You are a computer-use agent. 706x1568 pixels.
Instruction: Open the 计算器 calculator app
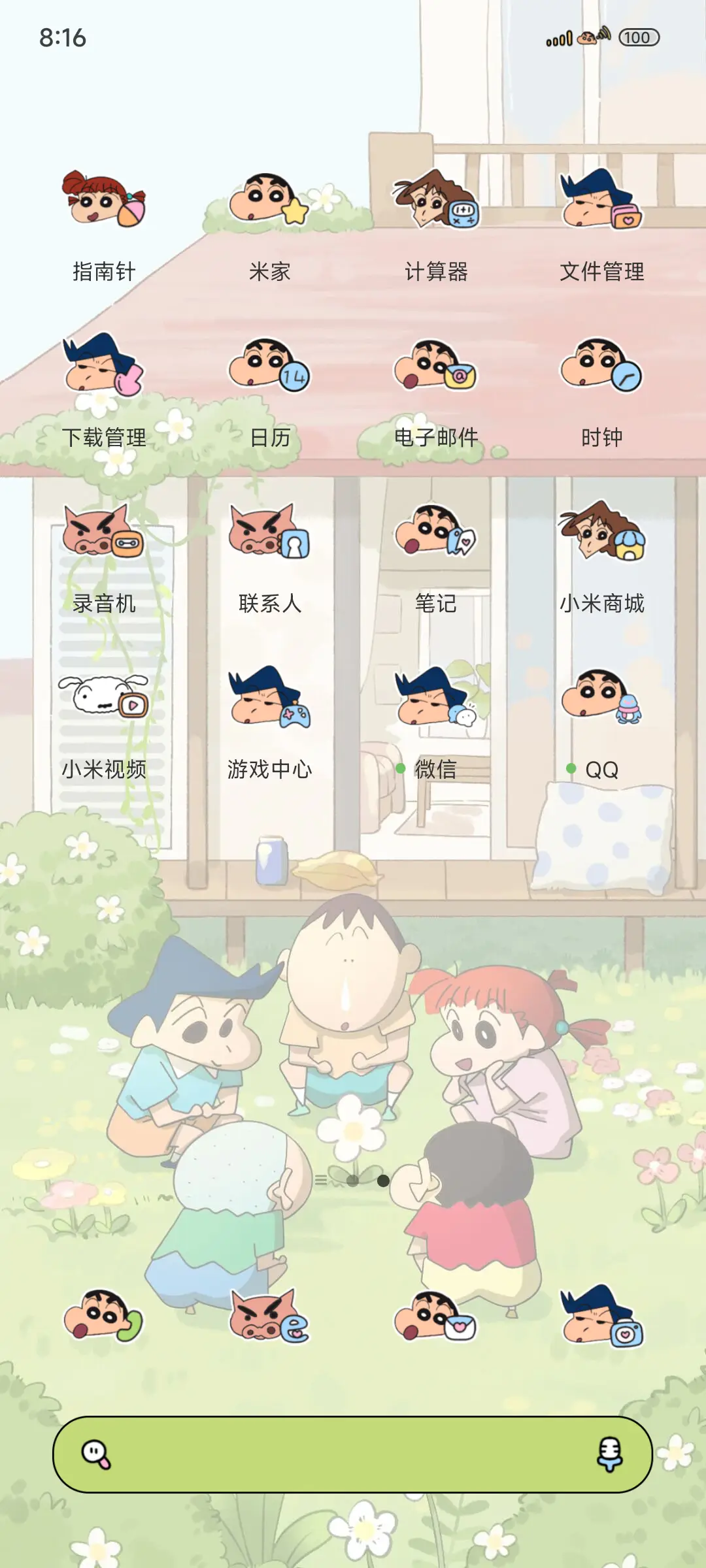click(435, 203)
